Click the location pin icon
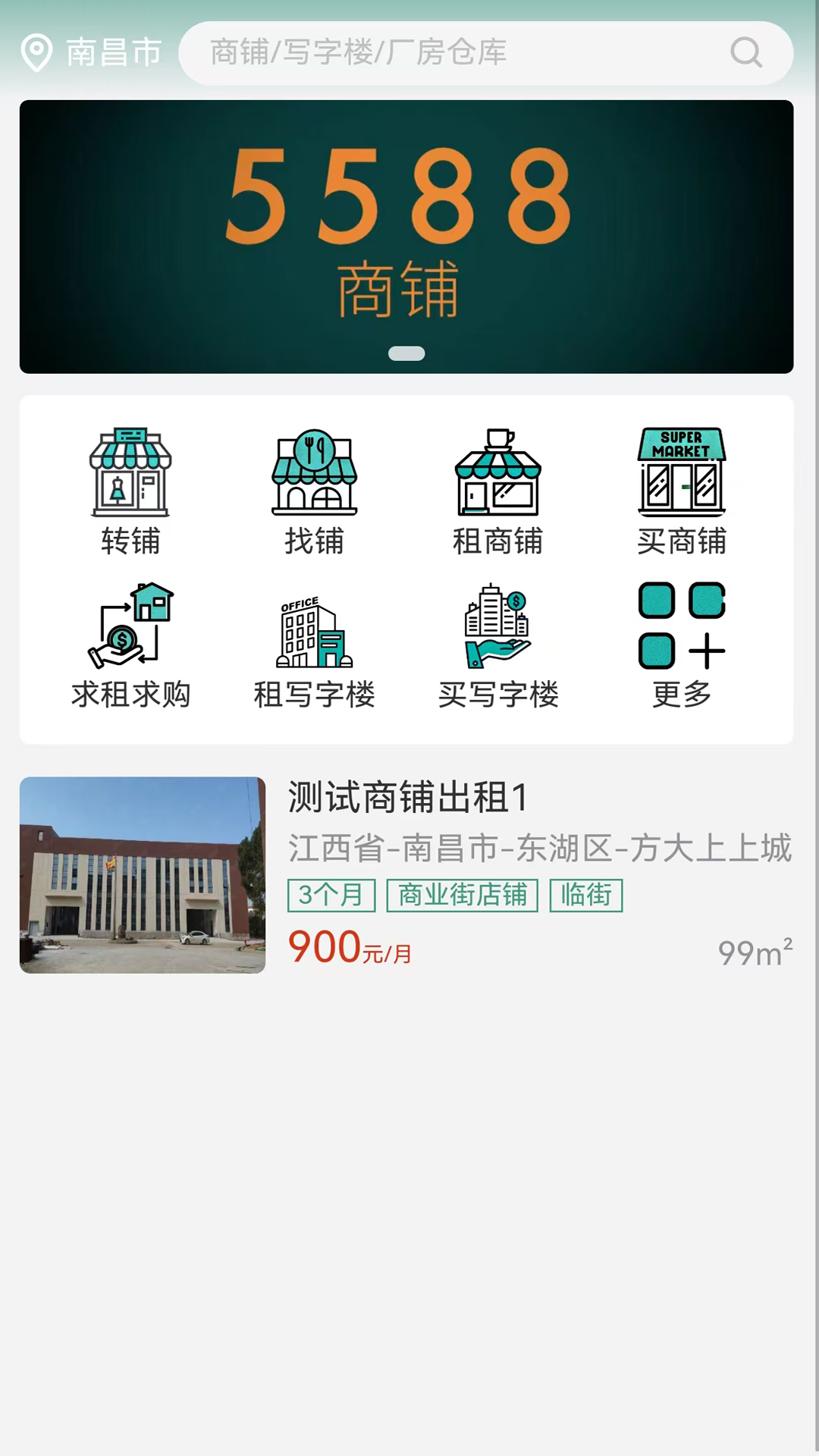The height and width of the screenshot is (1456, 819). click(36, 50)
